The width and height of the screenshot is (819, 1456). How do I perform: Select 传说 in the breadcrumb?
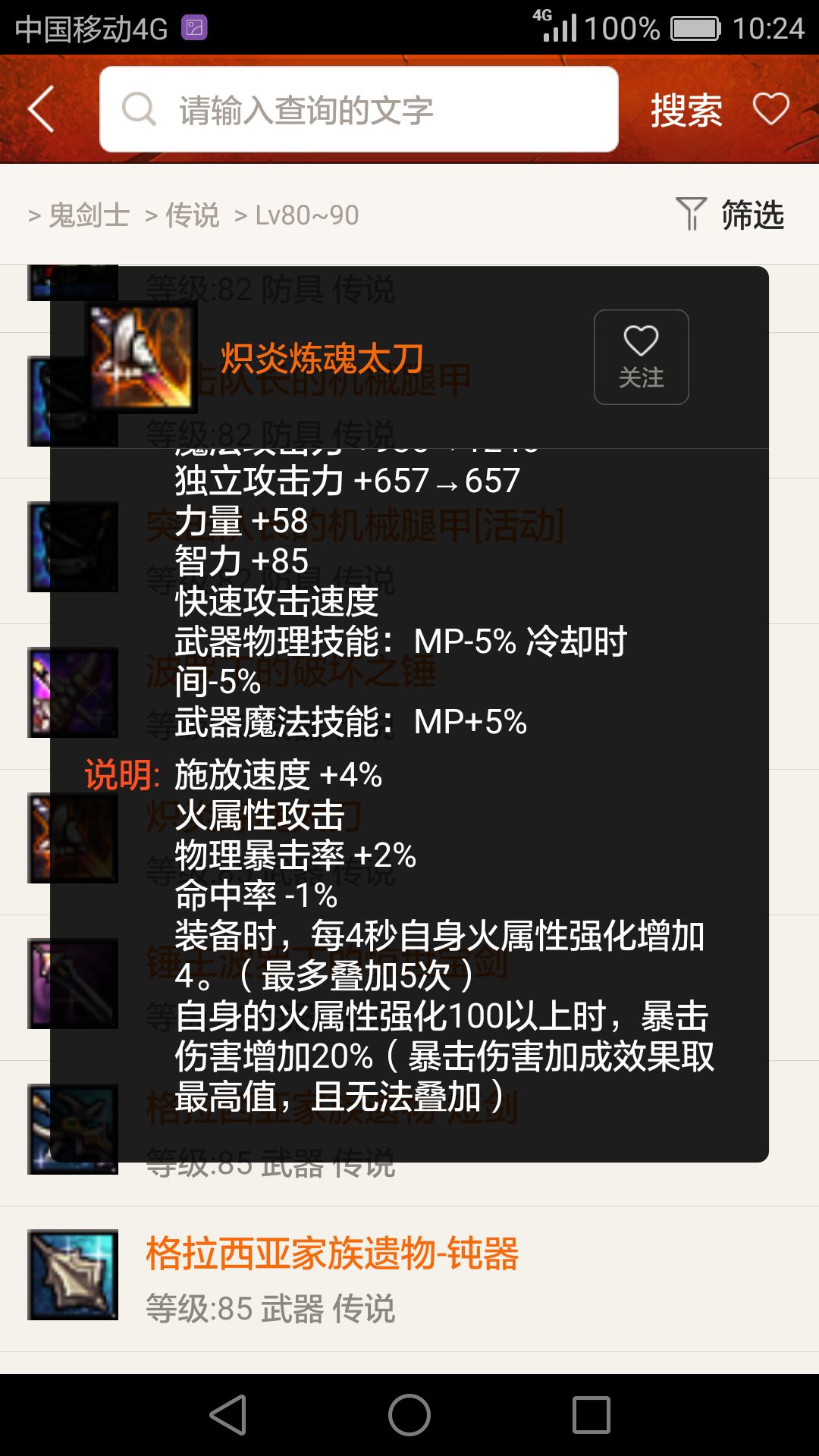coord(192,215)
